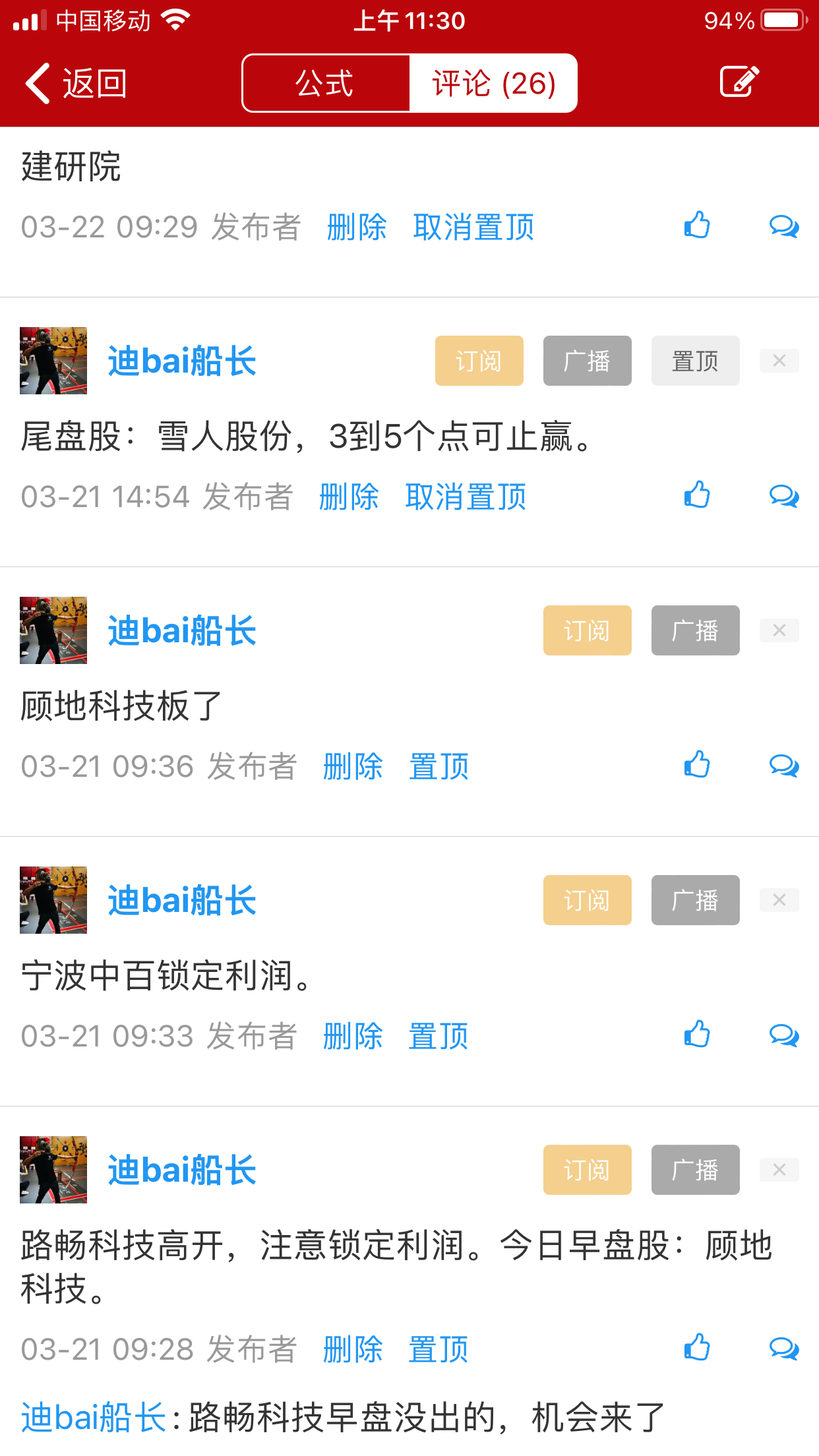Tap 订阅 on the 雪人股份 comment
The width and height of the screenshot is (819, 1456).
[479, 361]
